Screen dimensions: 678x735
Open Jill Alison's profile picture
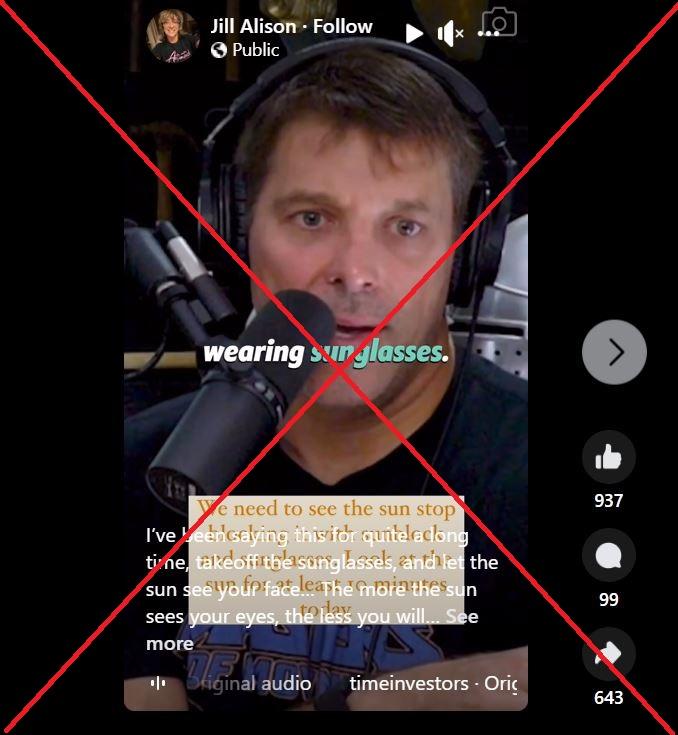[x=172, y=35]
